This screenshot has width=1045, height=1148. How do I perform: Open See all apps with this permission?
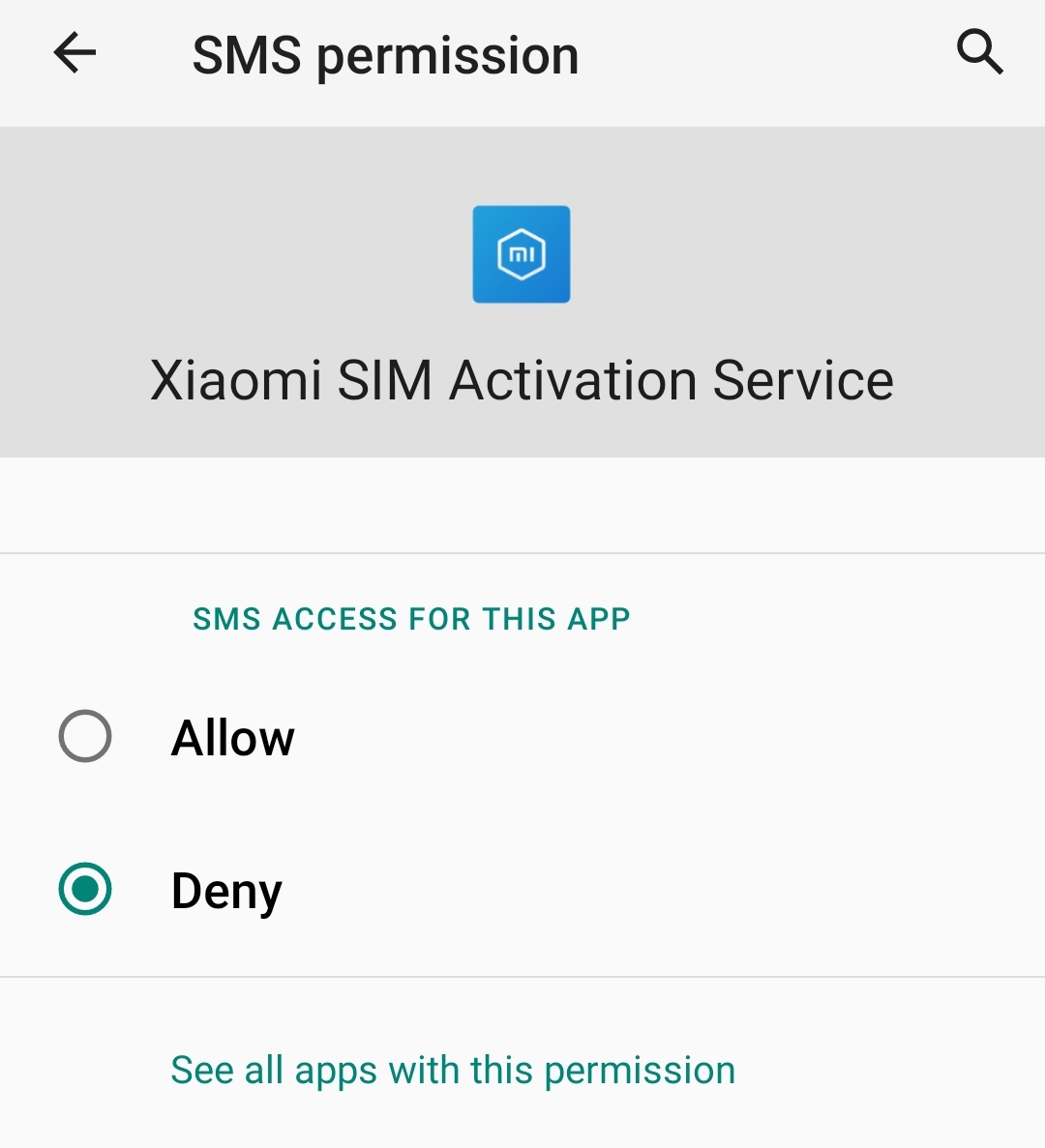pos(453,1072)
